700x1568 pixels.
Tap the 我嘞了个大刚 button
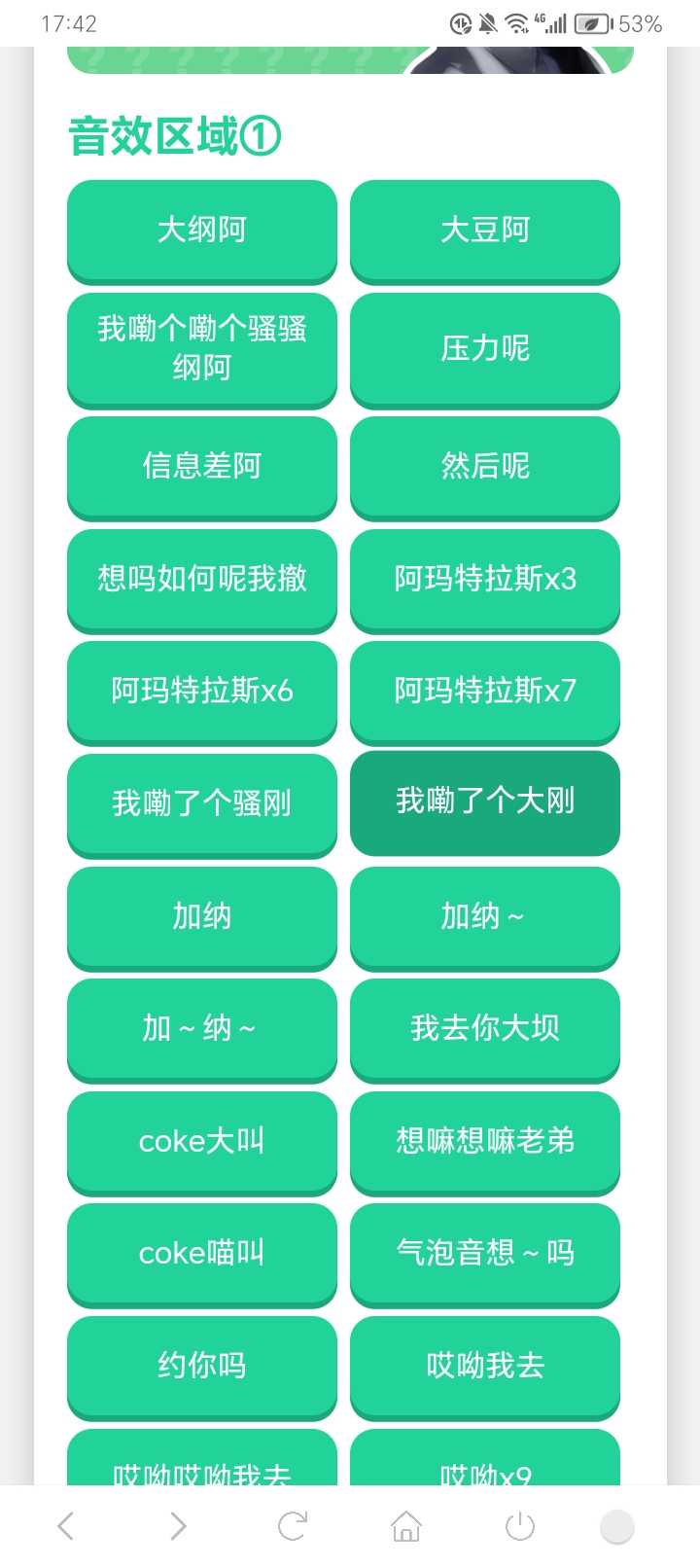(484, 802)
